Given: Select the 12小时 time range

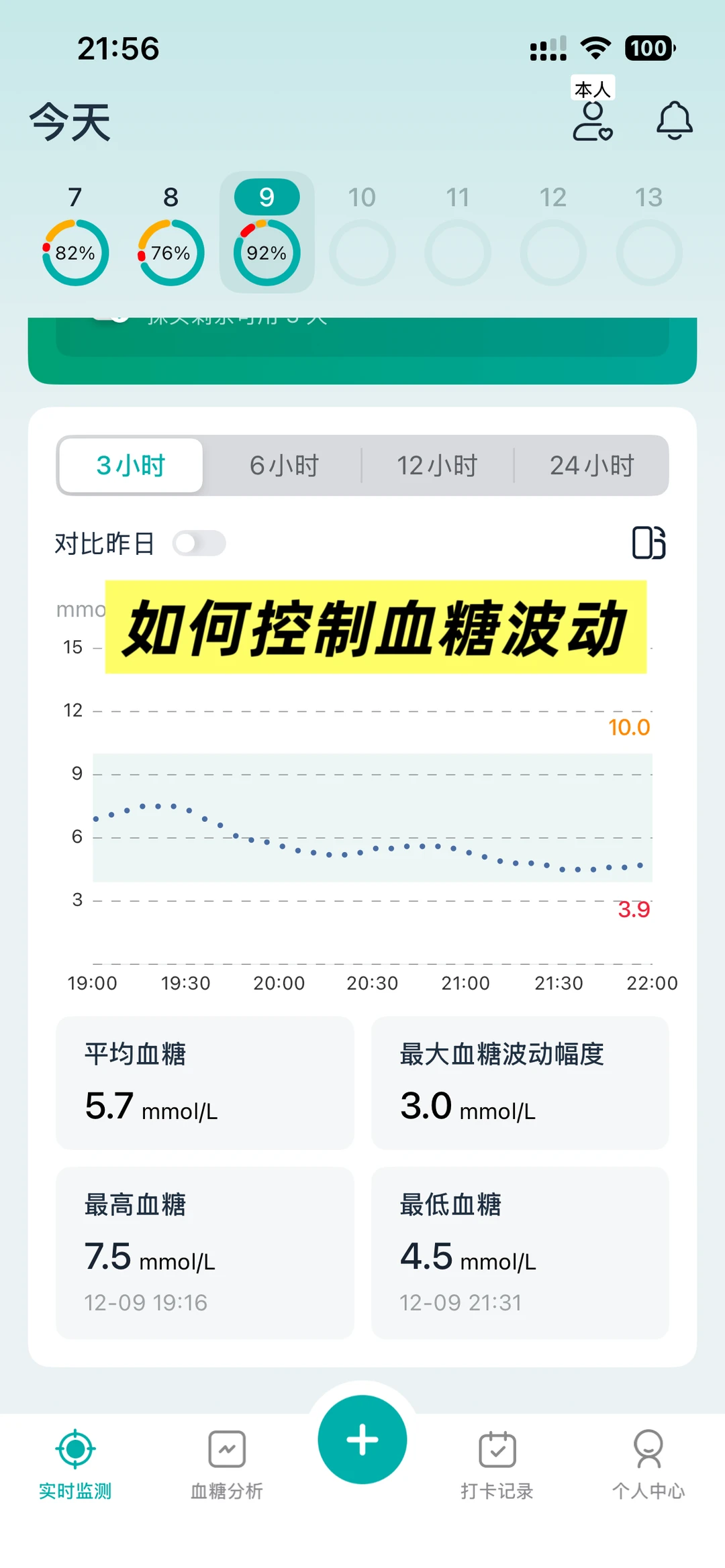Looking at the screenshot, I should [x=438, y=465].
